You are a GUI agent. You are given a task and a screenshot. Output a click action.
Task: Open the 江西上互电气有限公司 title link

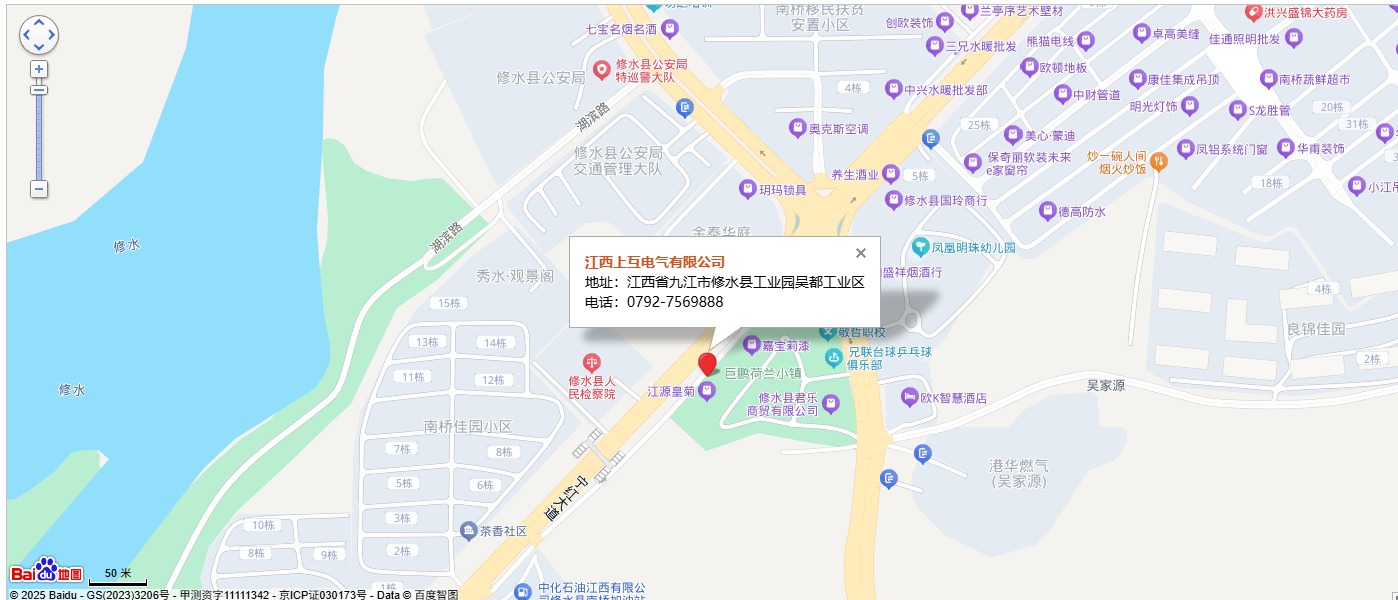coord(654,262)
